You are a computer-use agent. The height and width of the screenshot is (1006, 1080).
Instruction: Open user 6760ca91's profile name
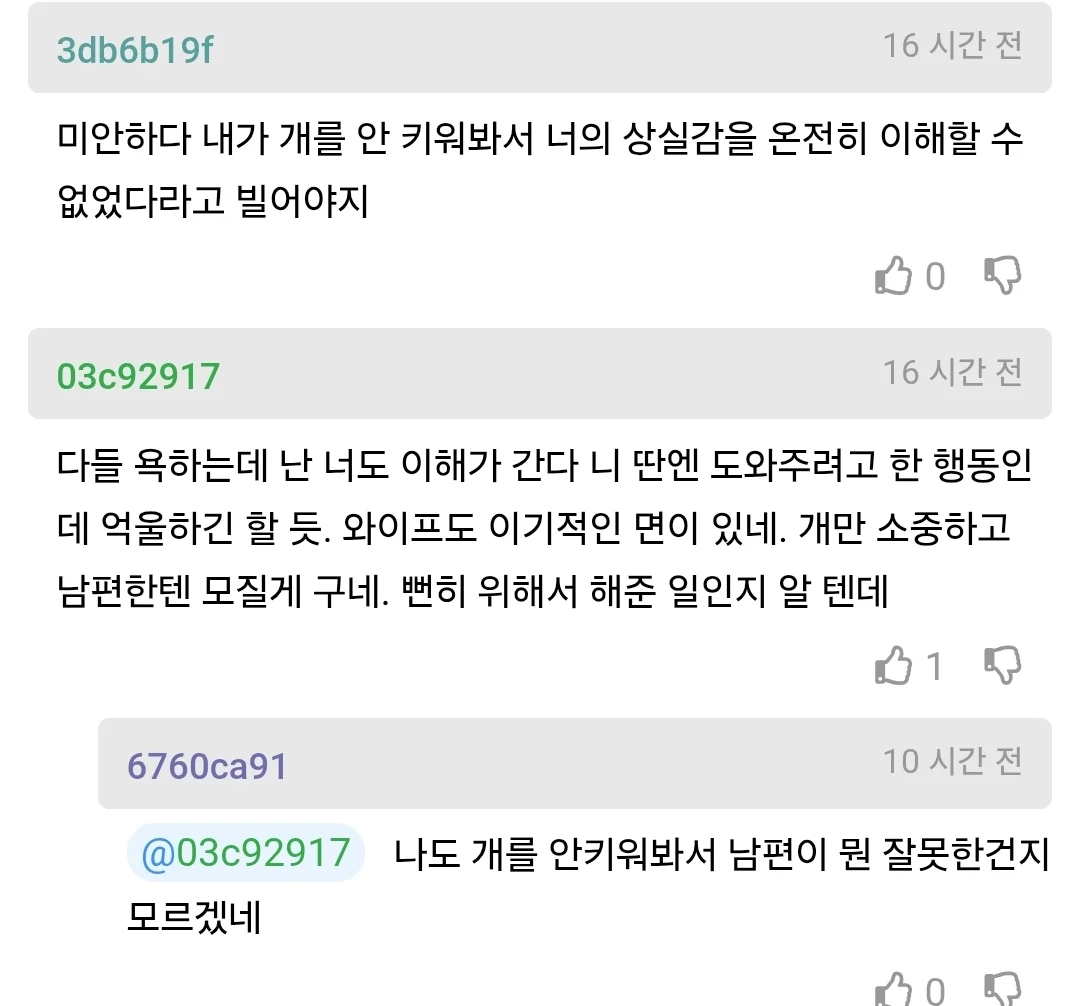[207, 766]
